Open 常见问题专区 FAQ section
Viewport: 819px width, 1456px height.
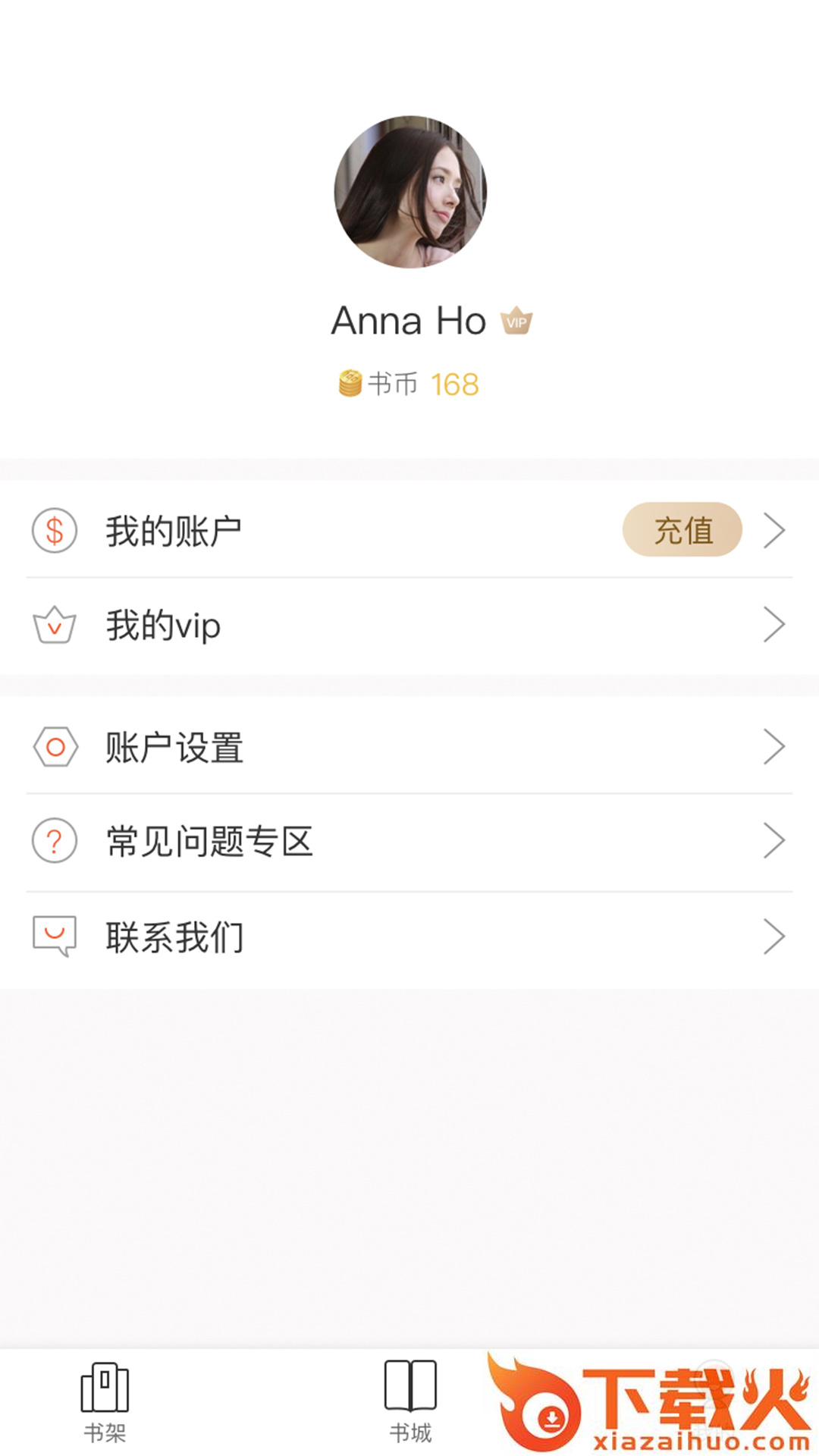[x=409, y=841]
